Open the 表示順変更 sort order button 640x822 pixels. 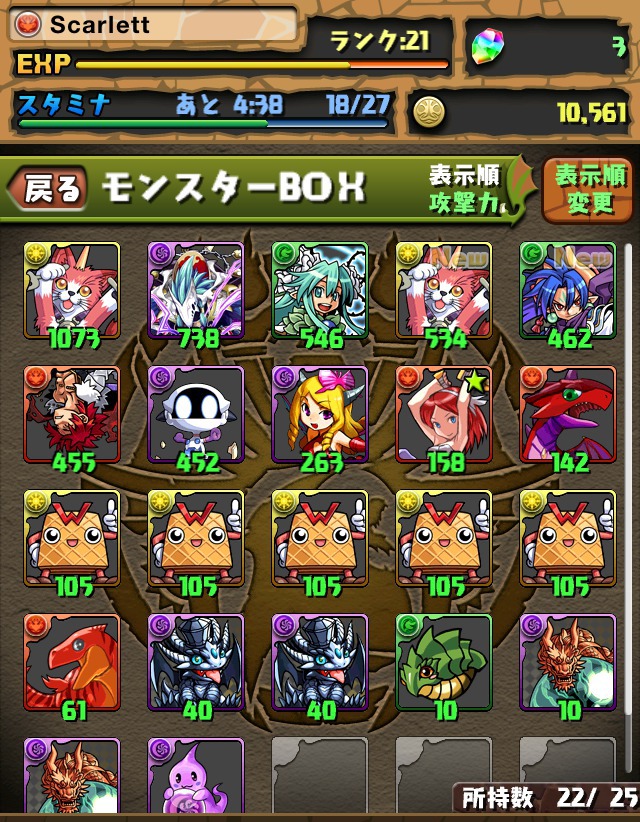point(587,189)
